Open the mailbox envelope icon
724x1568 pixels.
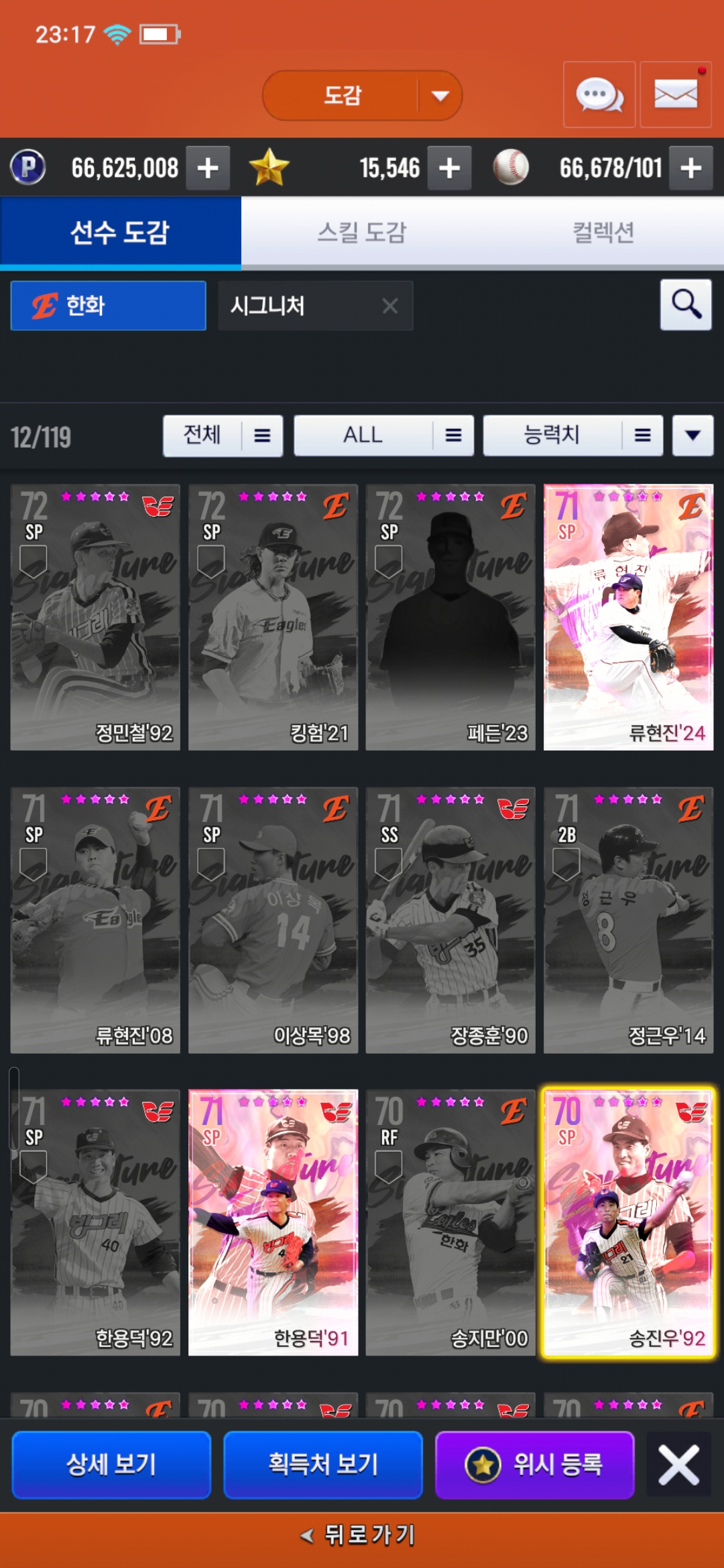[x=675, y=94]
